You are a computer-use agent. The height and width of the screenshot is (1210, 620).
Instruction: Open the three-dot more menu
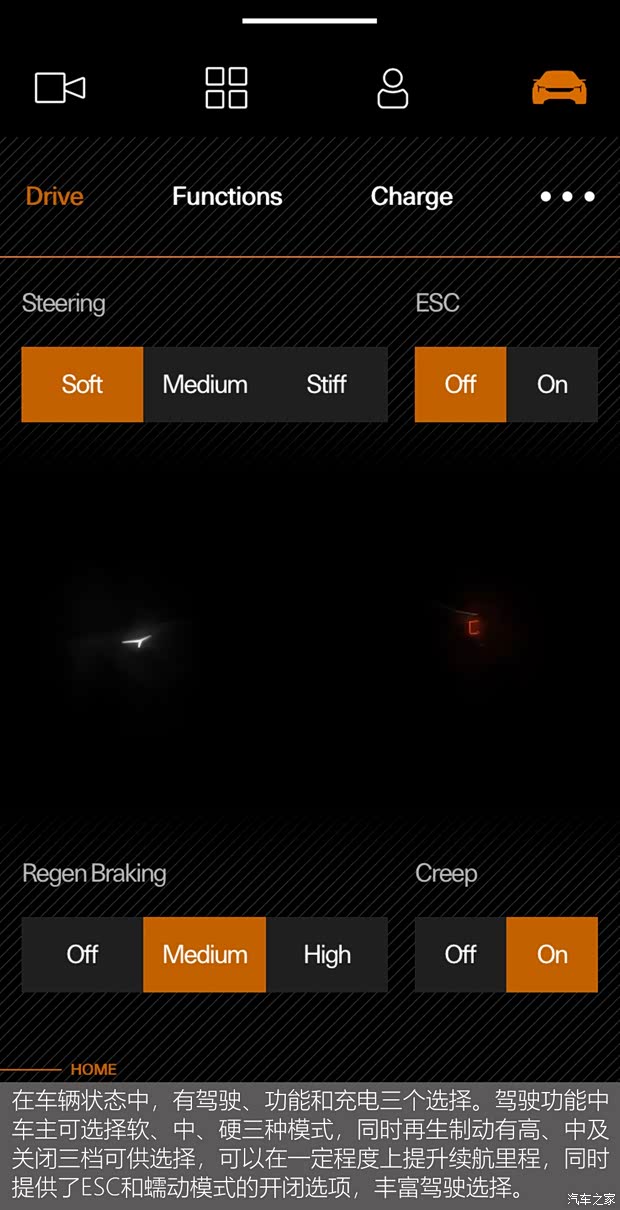(567, 196)
